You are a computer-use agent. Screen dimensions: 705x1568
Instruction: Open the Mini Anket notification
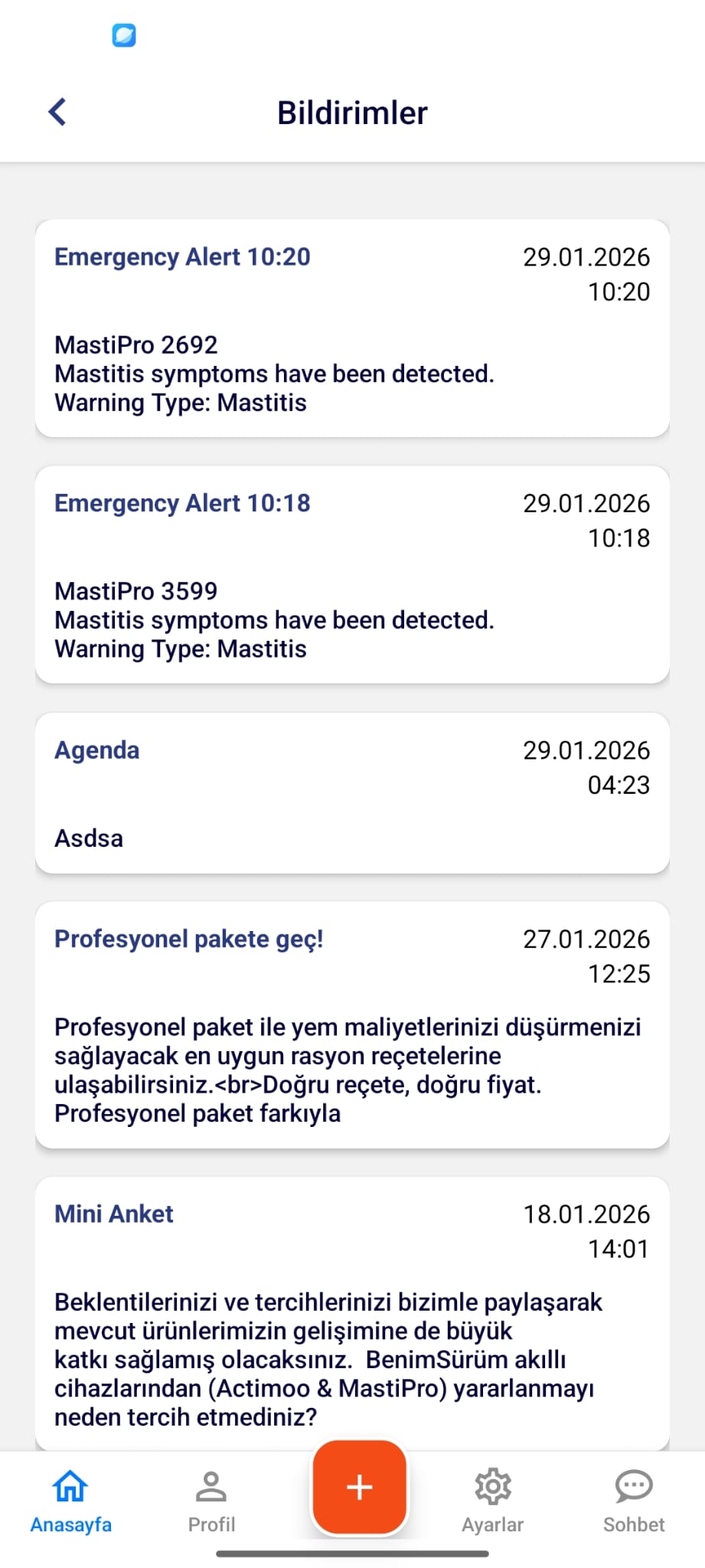click(x=352, y=1313)
